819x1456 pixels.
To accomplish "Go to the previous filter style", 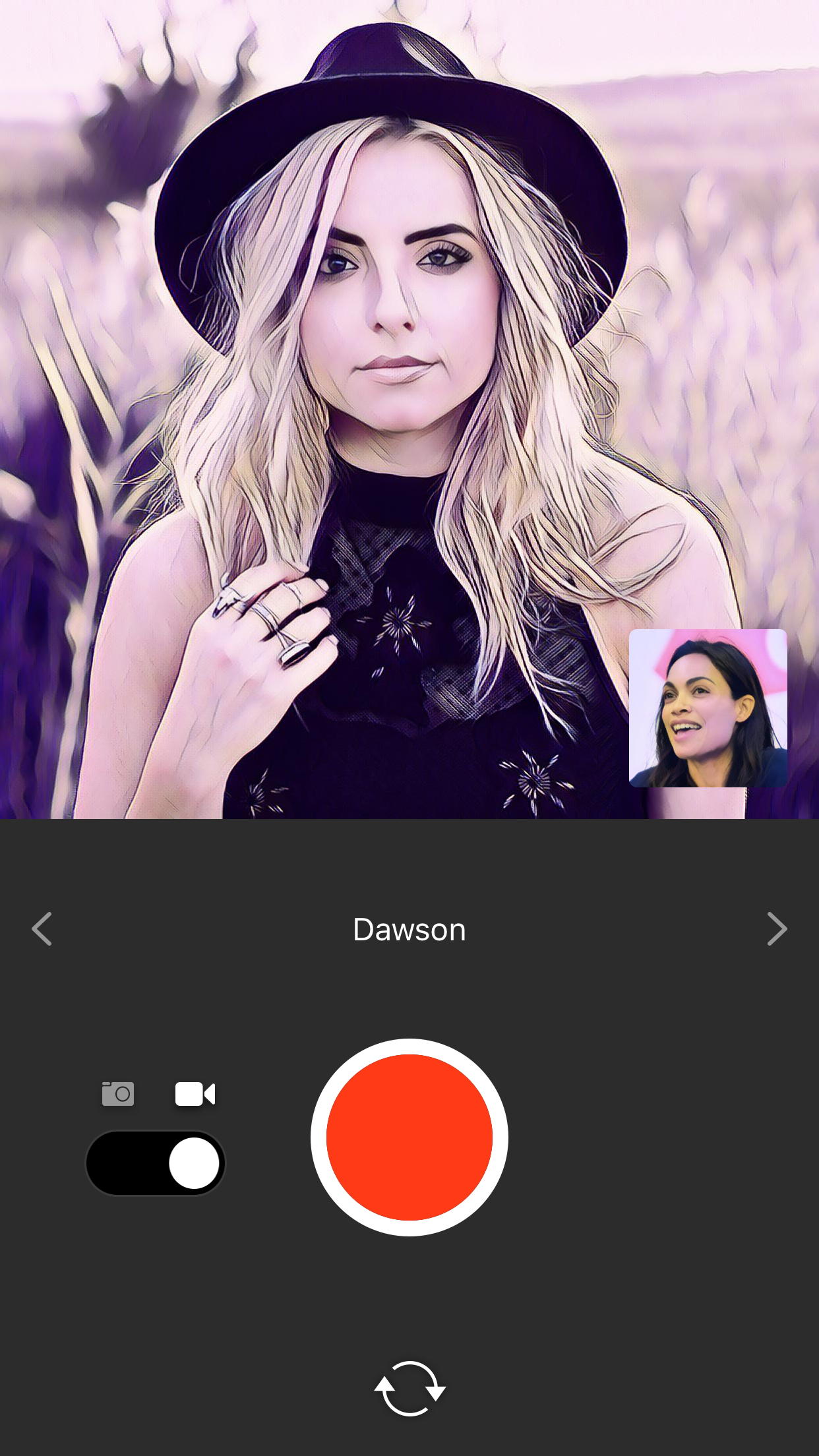I will (x=42, y=929).
